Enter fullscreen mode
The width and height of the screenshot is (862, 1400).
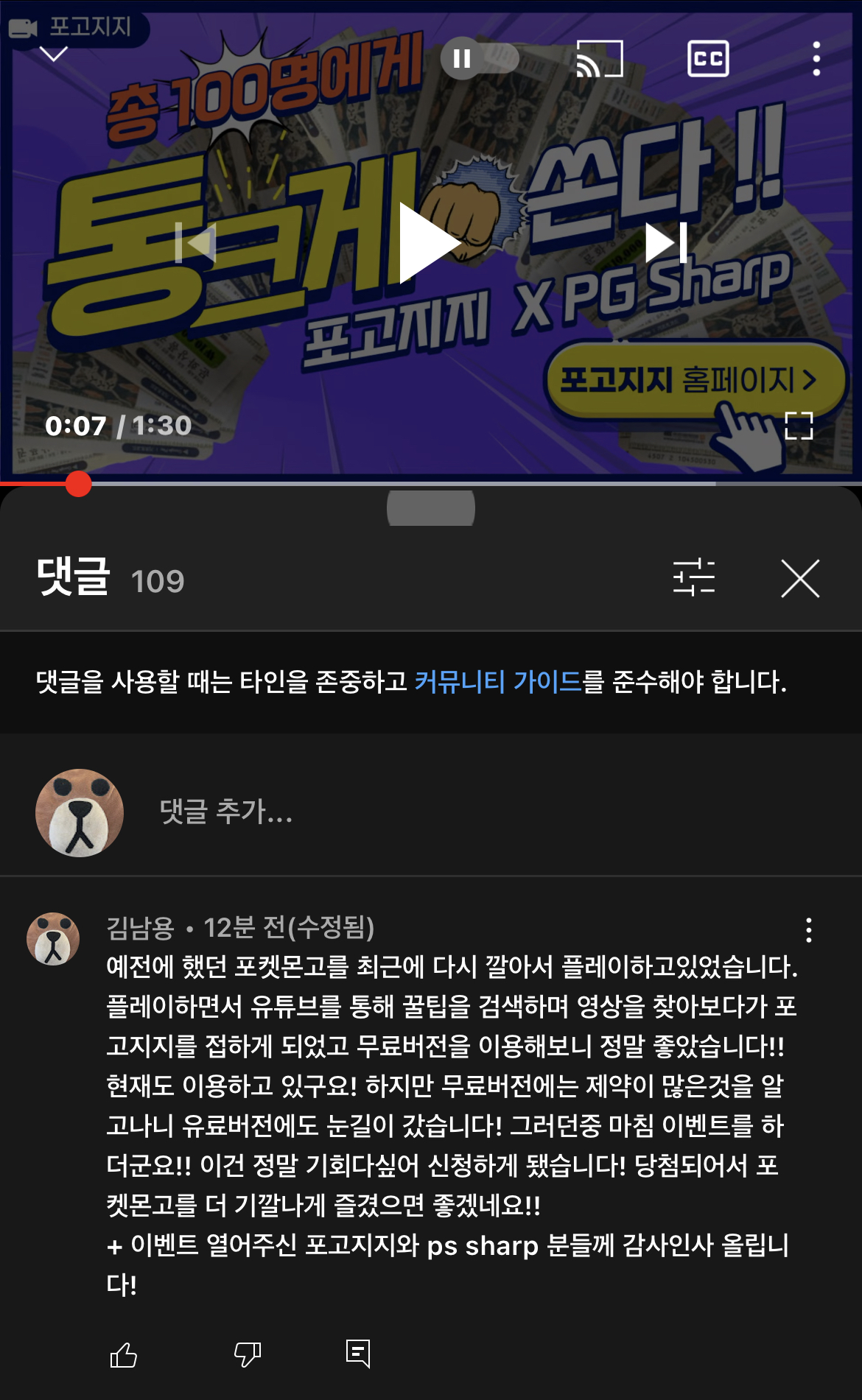(799, 426)
